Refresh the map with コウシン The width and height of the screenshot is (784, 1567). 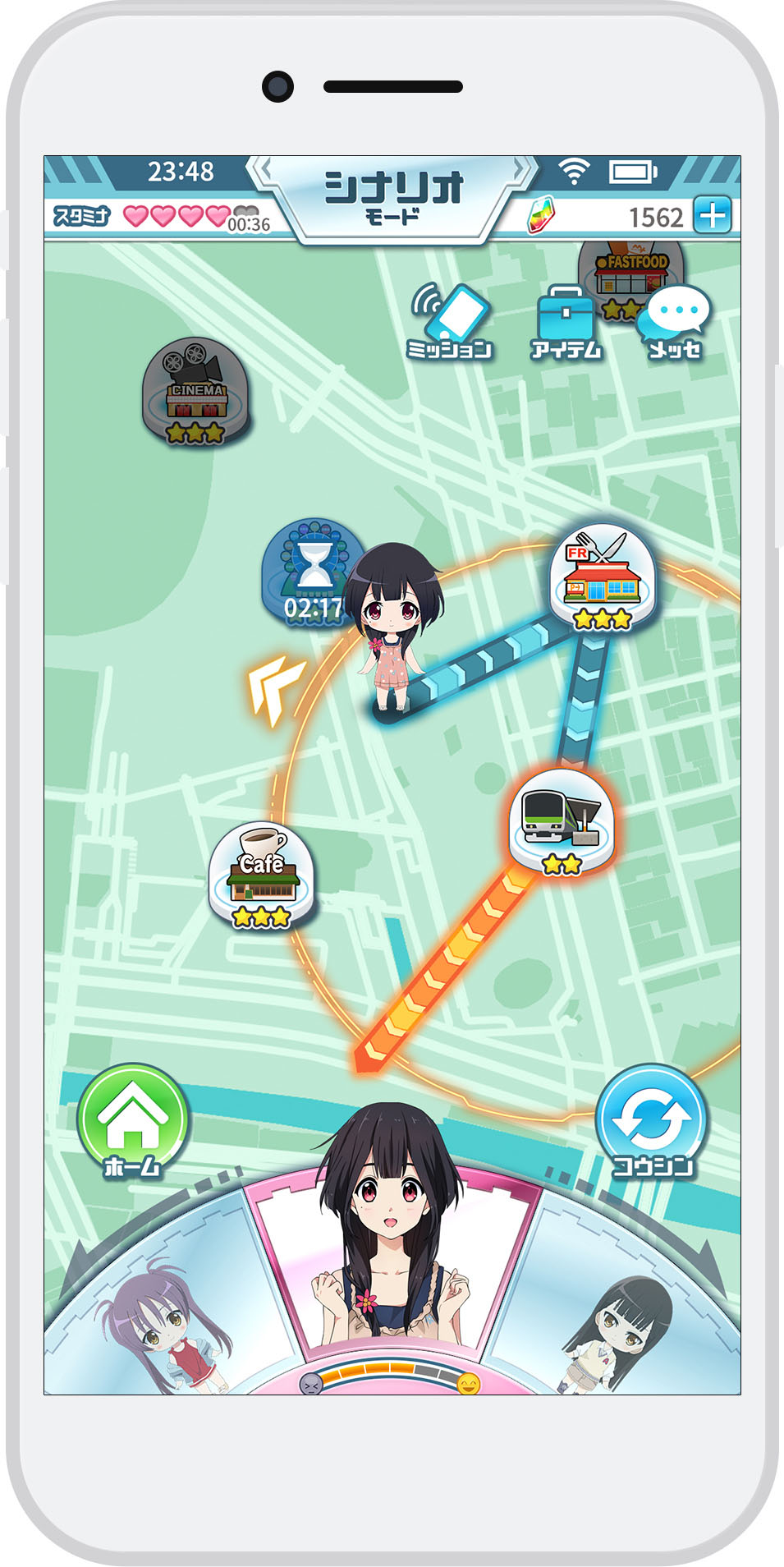click(652, 1121)
